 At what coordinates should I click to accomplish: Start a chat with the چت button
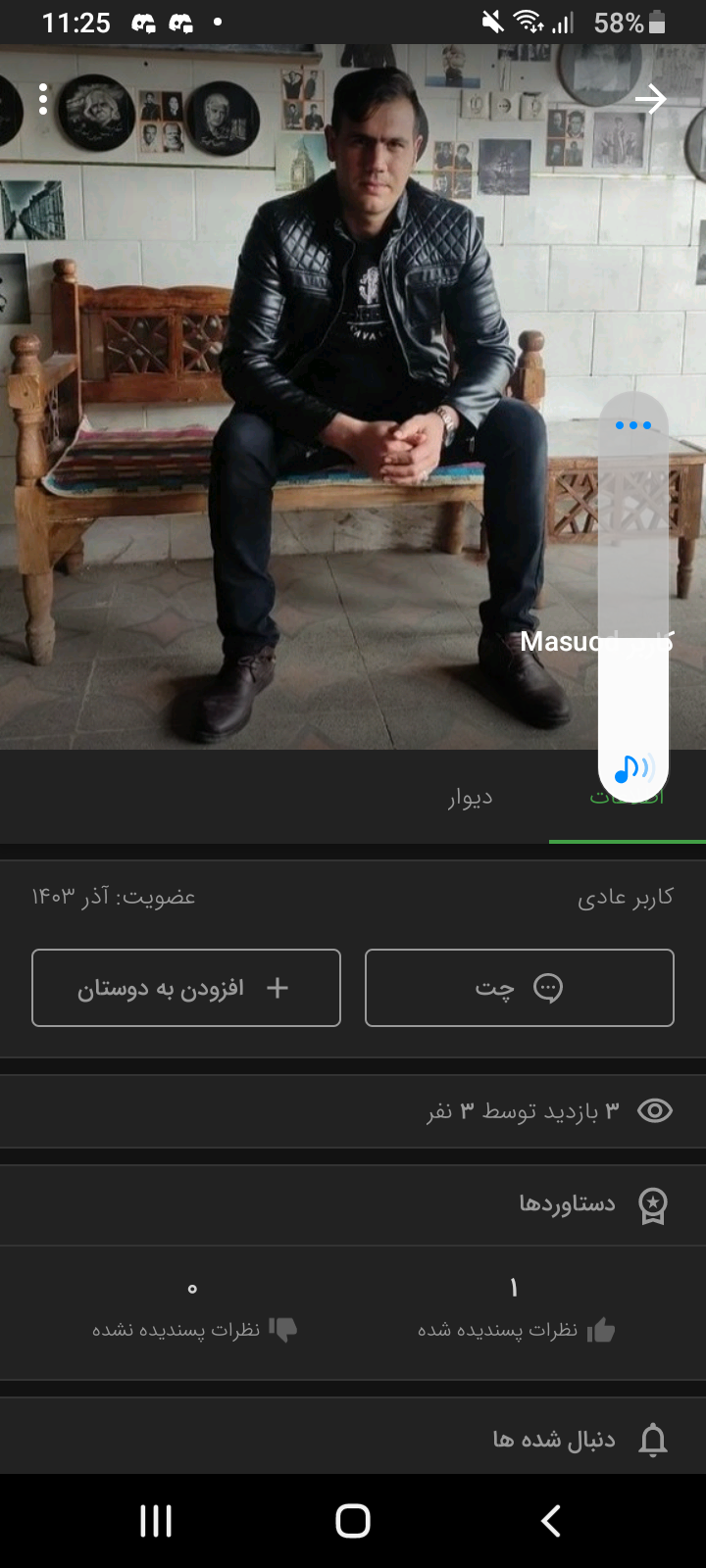point(520,988)
